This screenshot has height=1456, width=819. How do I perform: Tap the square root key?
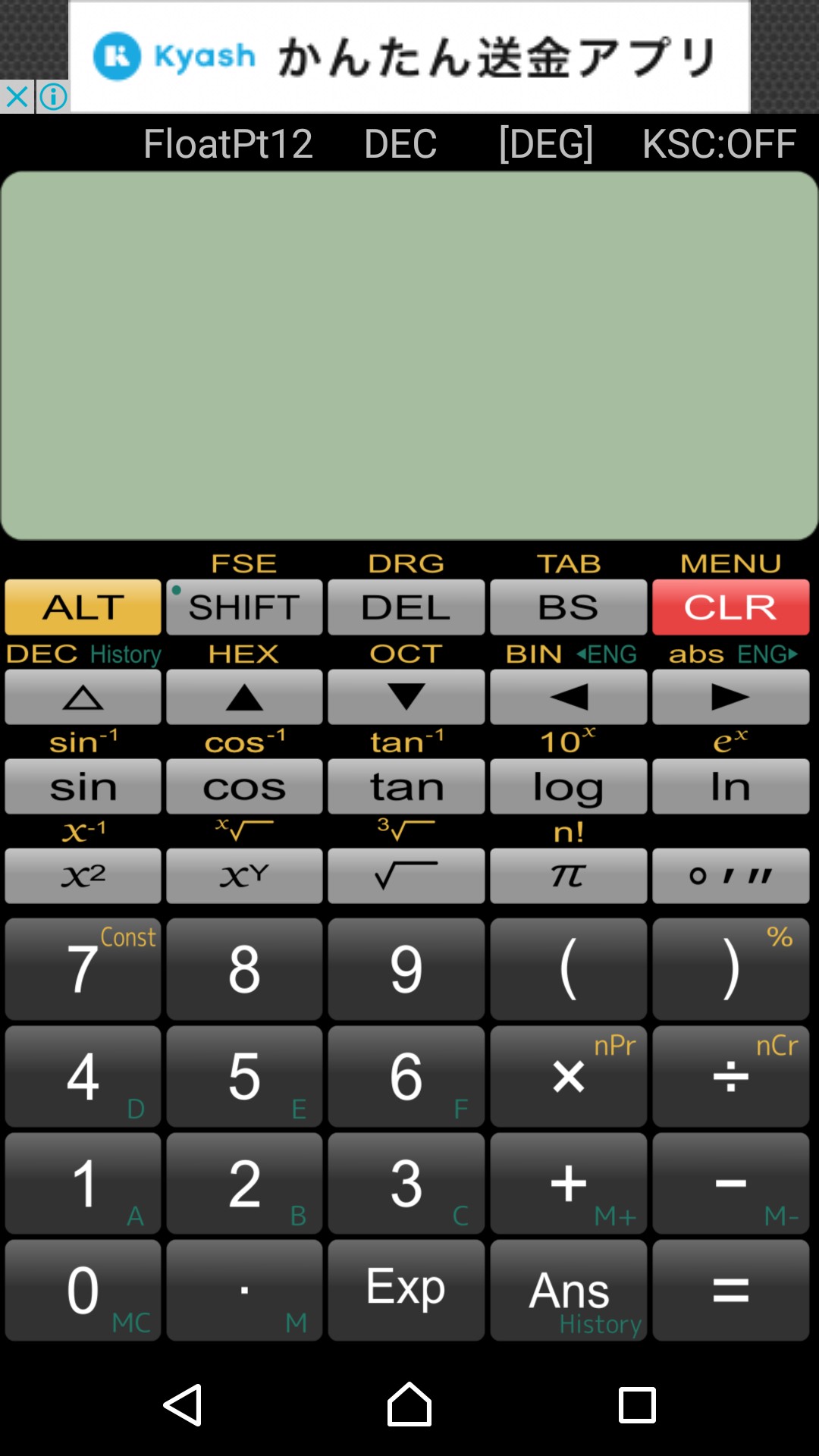pyautogui.click(x=406, y=876)
